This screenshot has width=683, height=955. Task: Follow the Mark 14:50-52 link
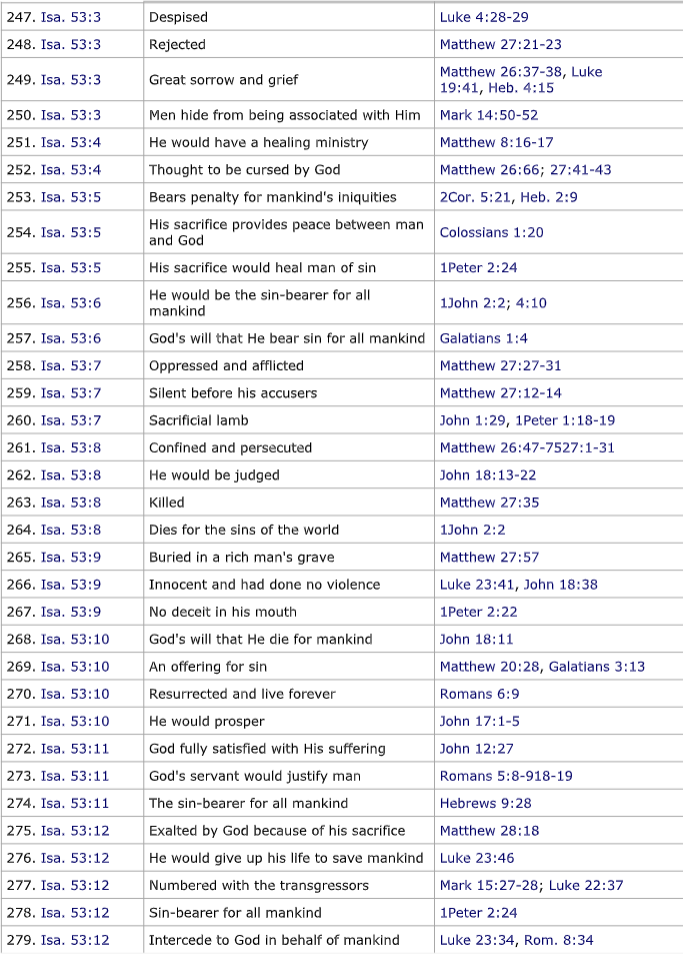(489, 115)
